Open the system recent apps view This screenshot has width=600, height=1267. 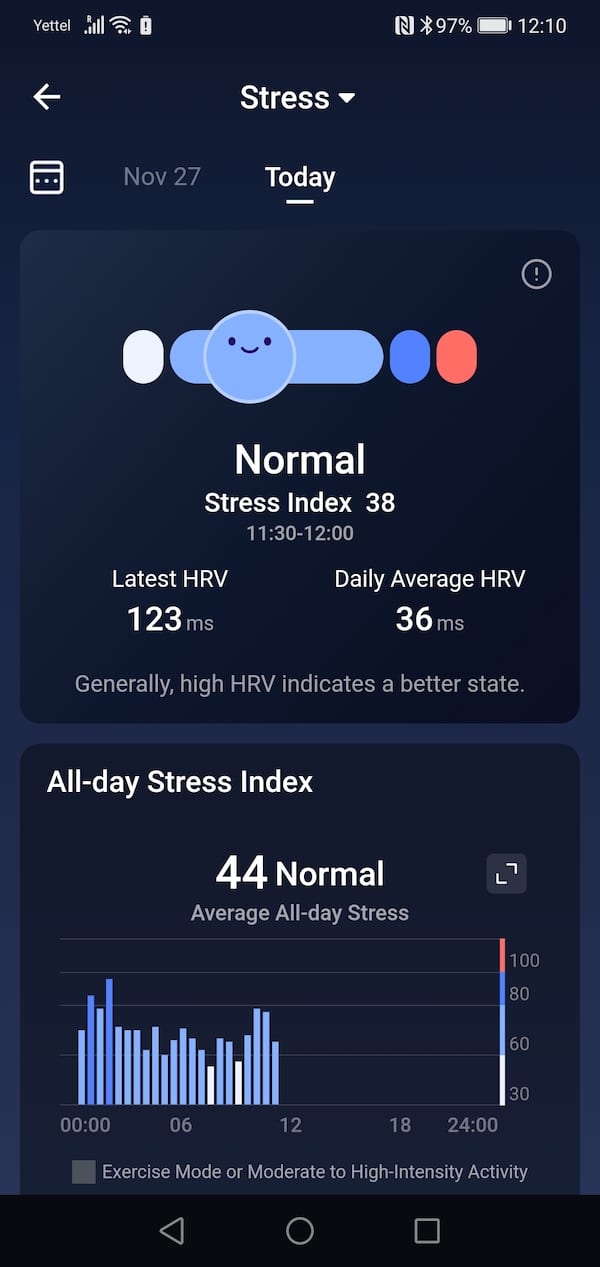[427, 1230]
